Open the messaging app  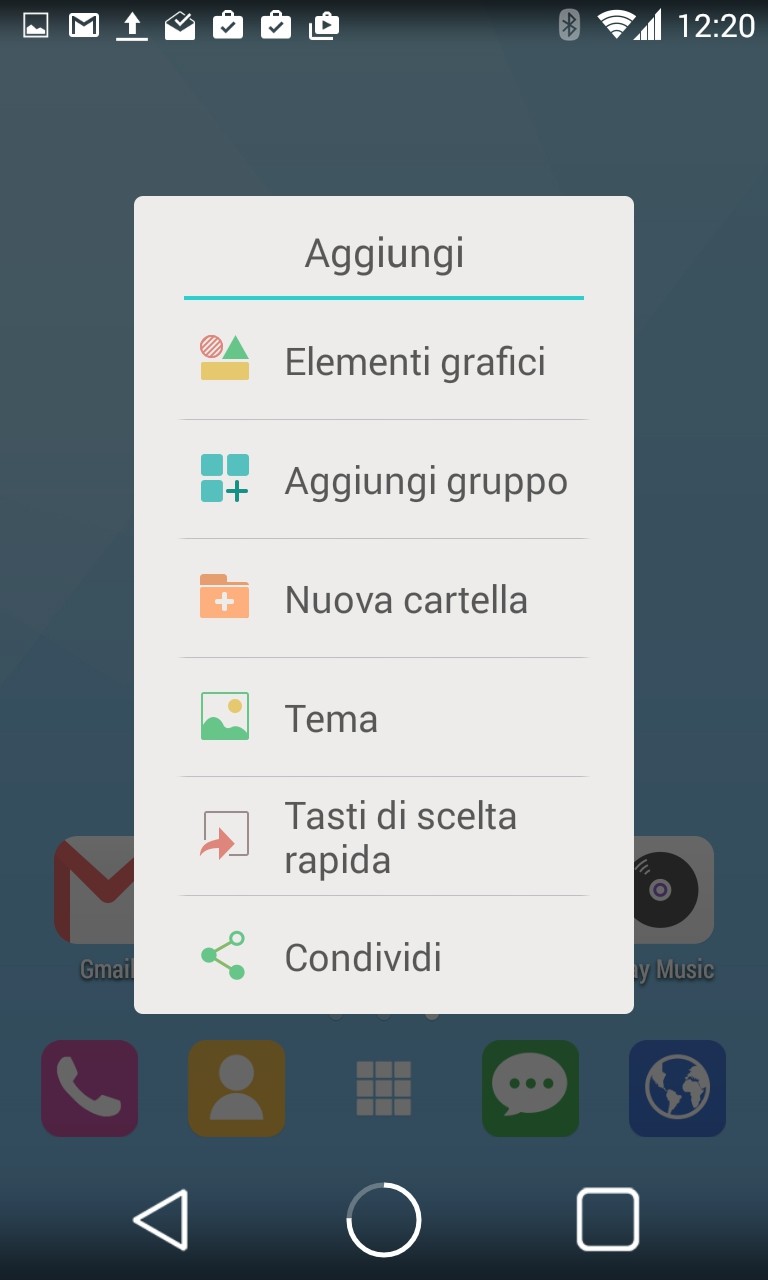click(531, 1088)
